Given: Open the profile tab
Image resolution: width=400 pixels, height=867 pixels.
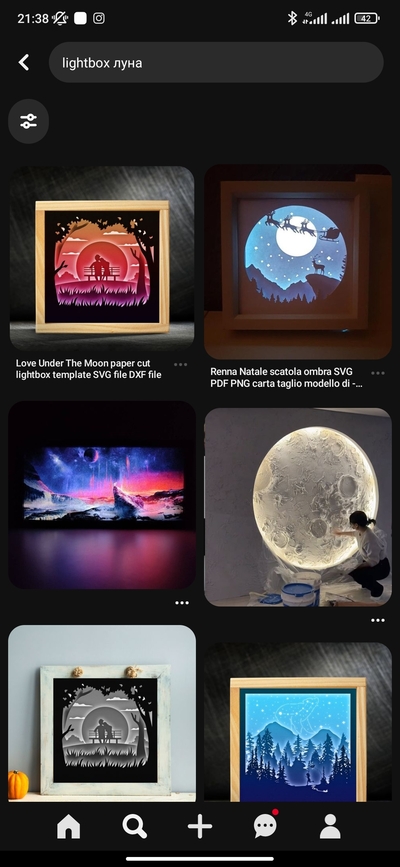Looking at the screenshot, I should (x=330, y=827).
